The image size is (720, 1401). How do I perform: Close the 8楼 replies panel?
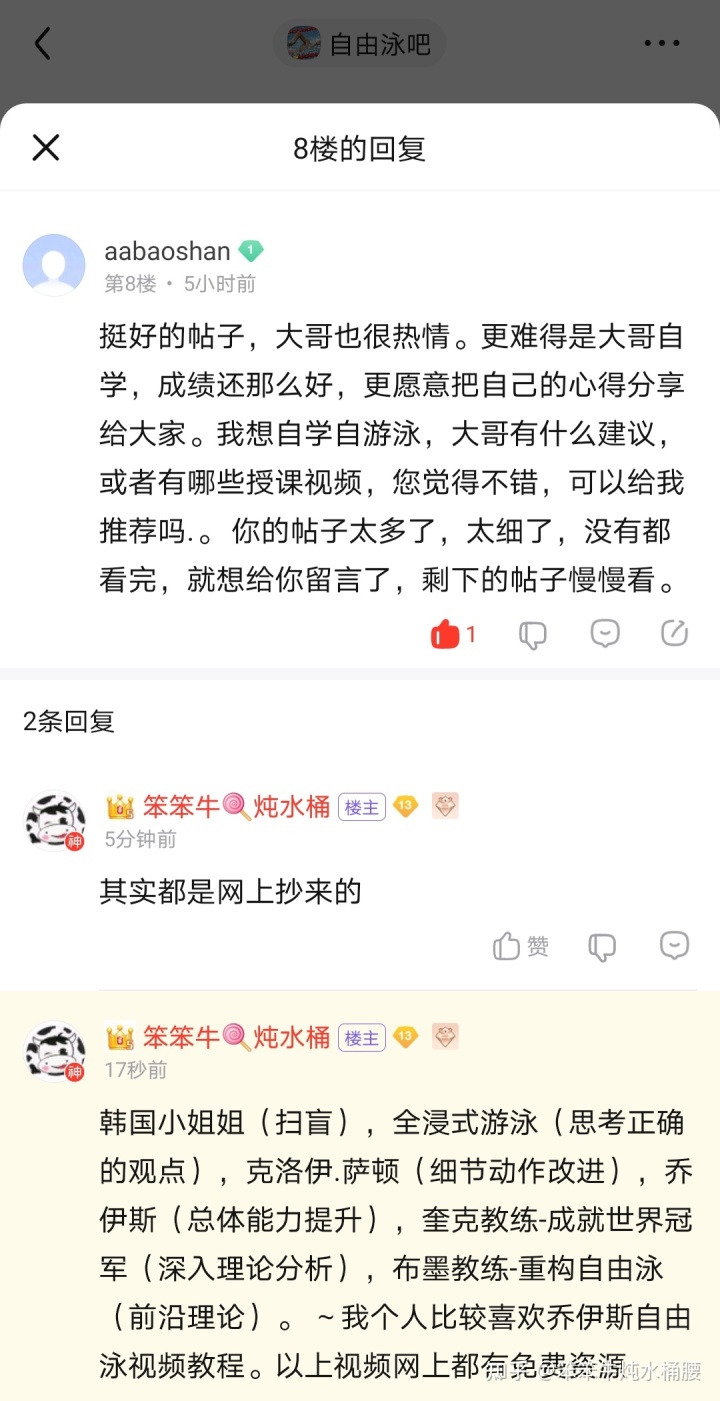[46, 148]
